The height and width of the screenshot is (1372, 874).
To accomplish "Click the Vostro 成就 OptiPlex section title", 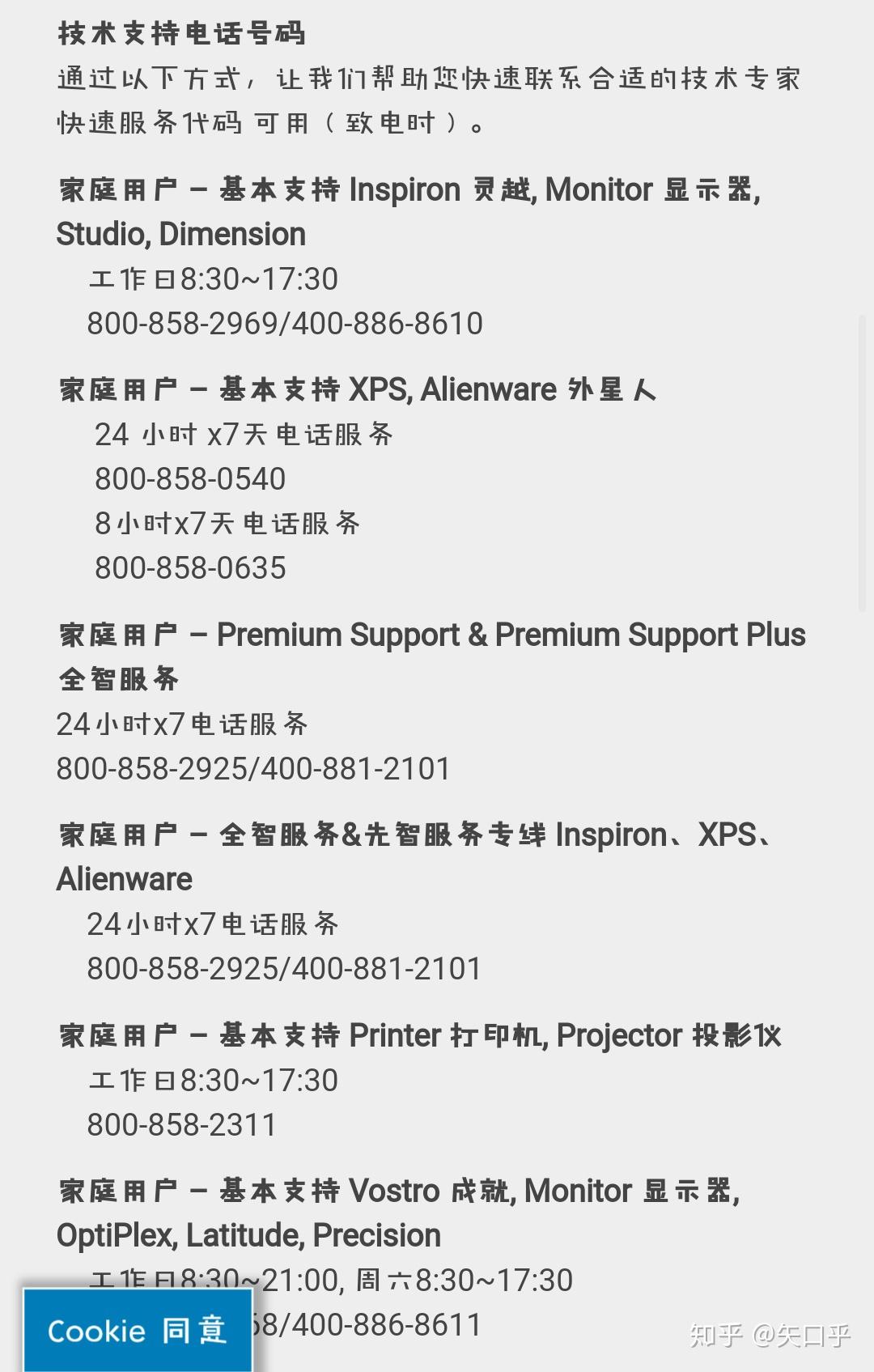I will tap(397, 1191).
